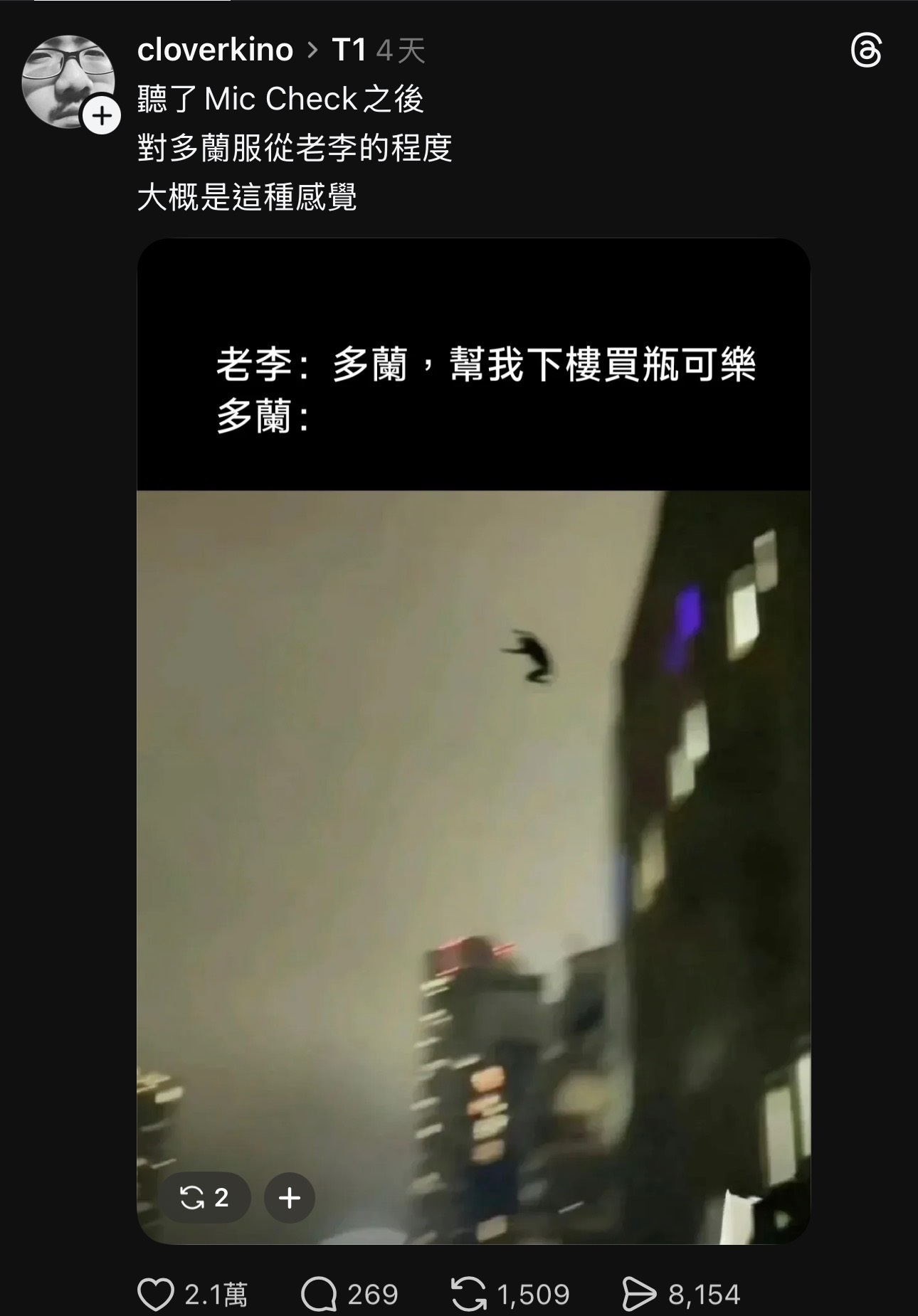Image resolution: width=918 pixels, height=1316 pixels.
Task: Open the cloverkino username link
Action: coord(215,51)
